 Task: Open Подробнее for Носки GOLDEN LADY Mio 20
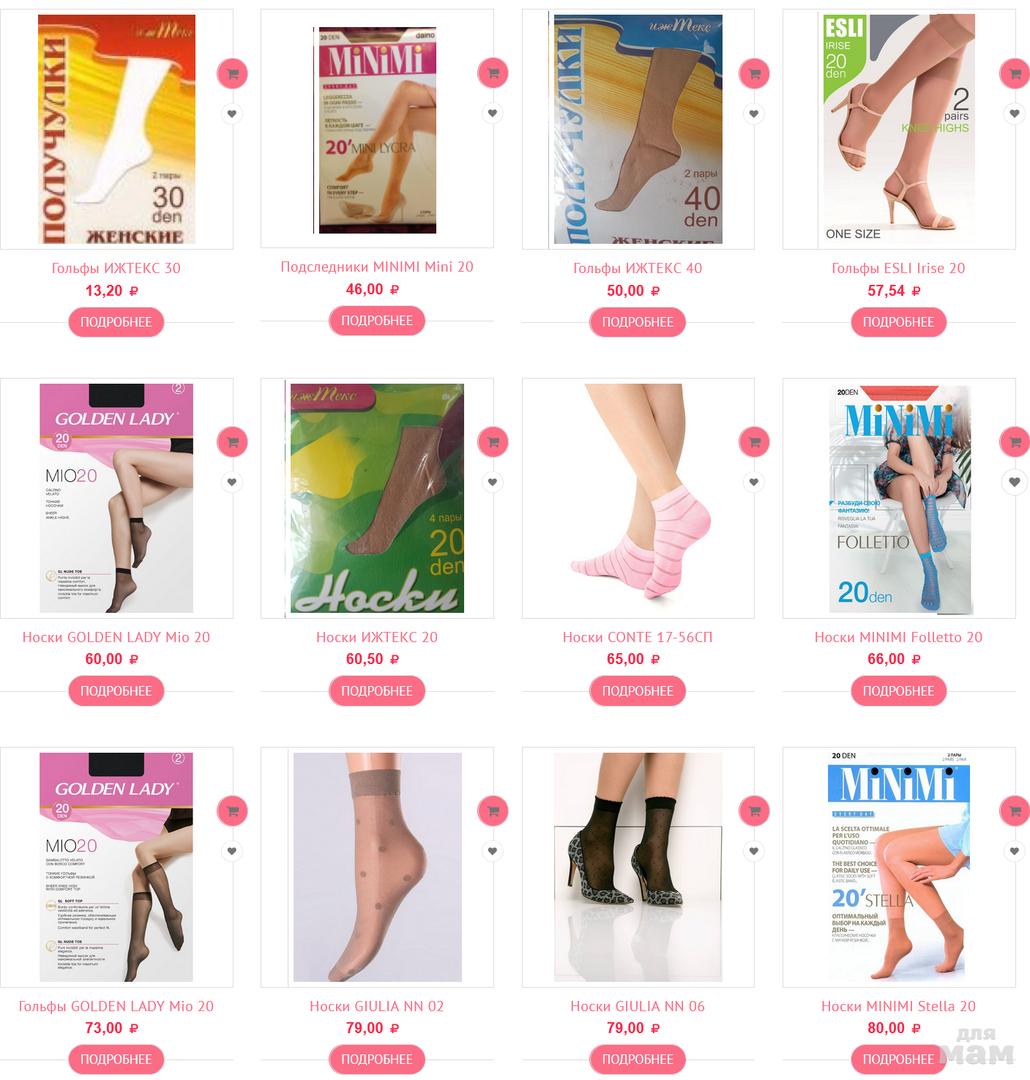(116, 691)
